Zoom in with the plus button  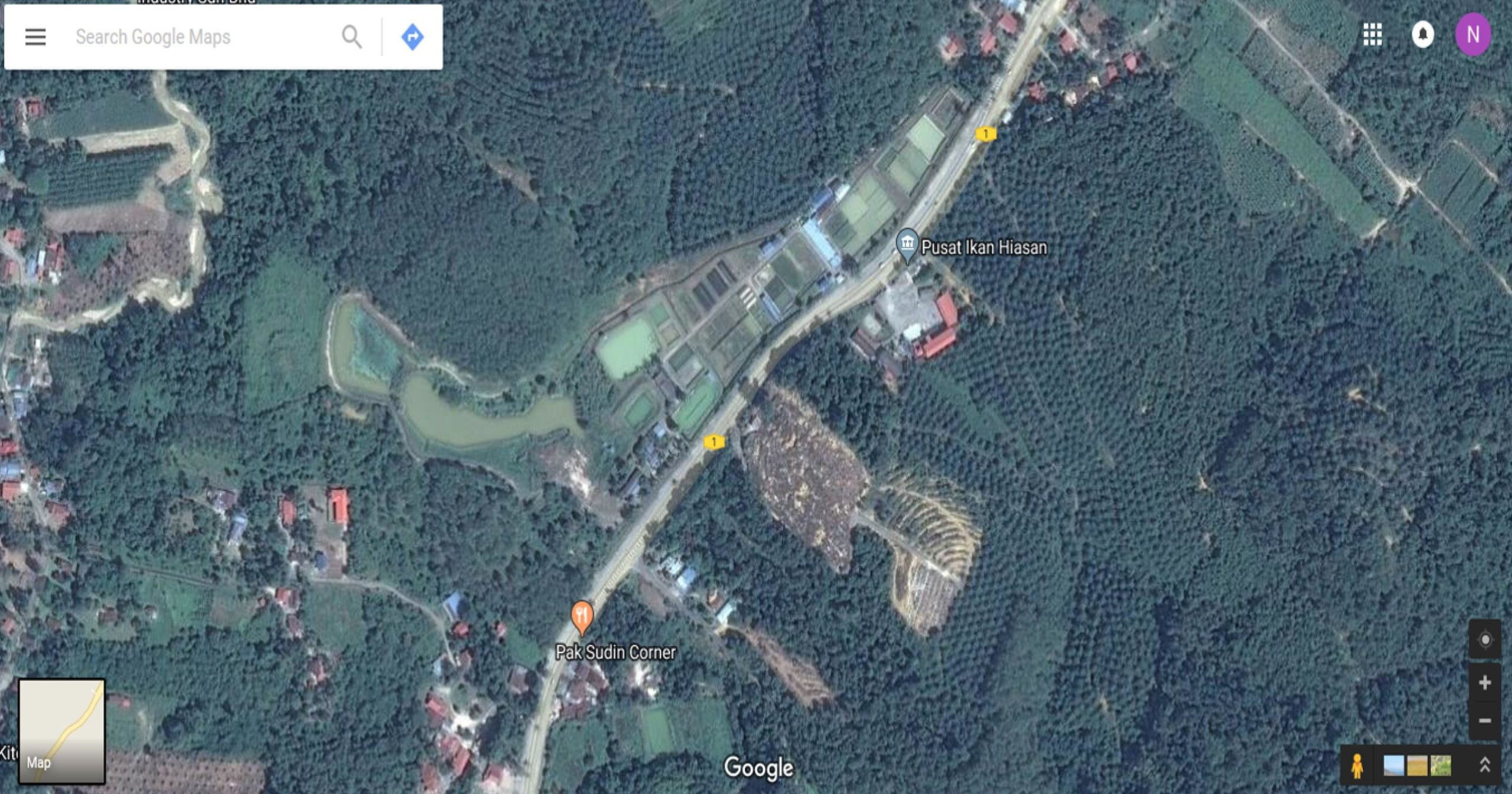[1485, 683]
